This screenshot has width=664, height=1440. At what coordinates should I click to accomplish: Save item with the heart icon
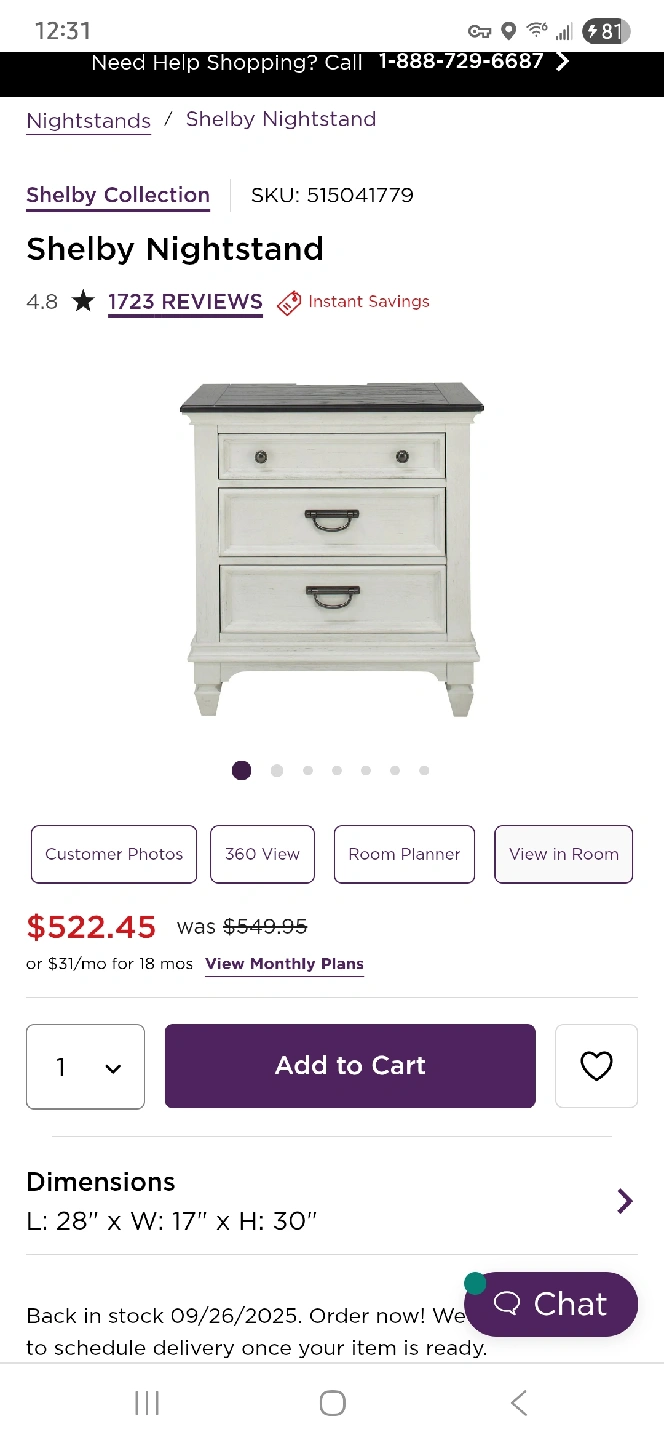(x=596, y=1066)
